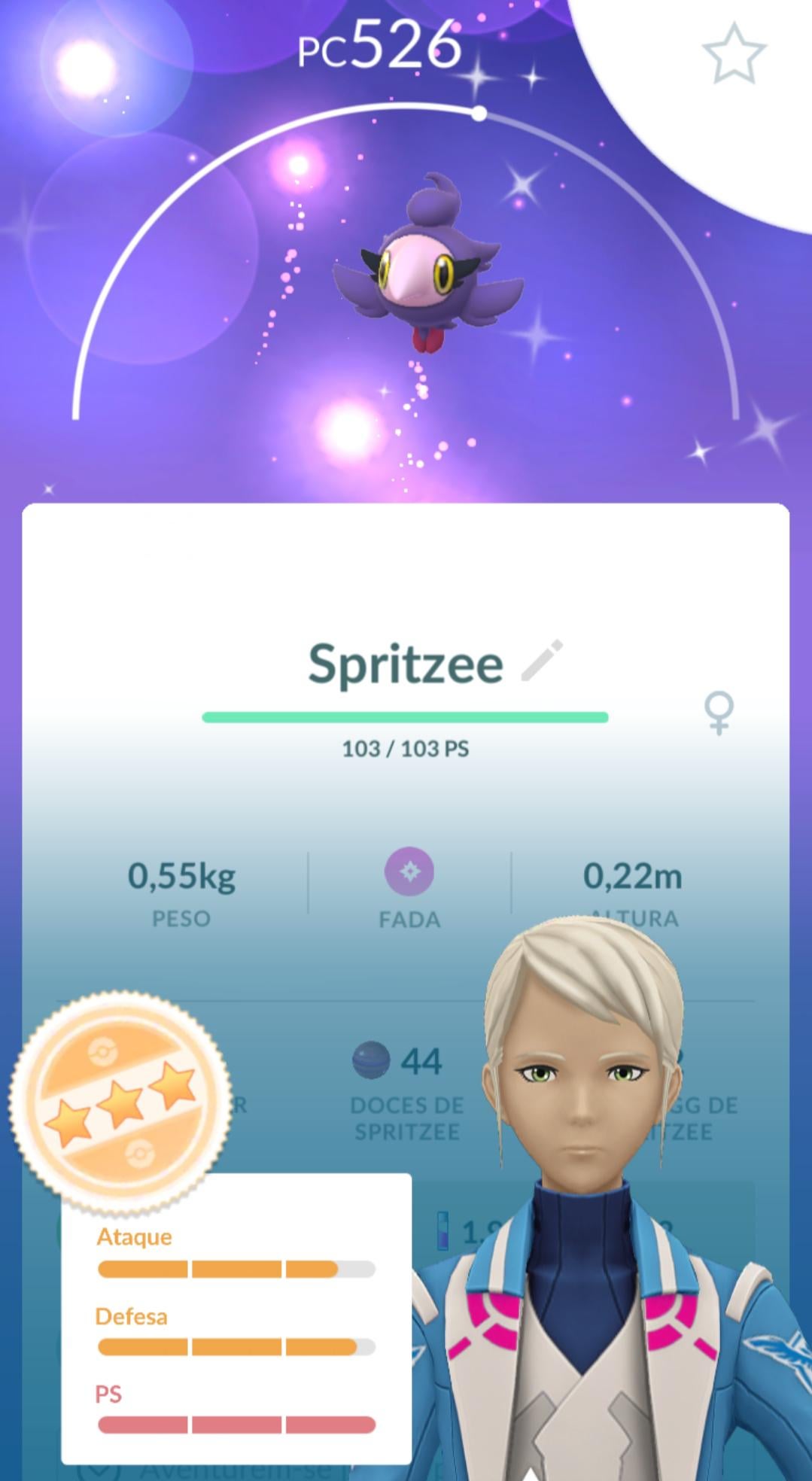Edit Spritzee's nickname with the pencil icon
Screen dimensions: 812x1481
[543, 661]
